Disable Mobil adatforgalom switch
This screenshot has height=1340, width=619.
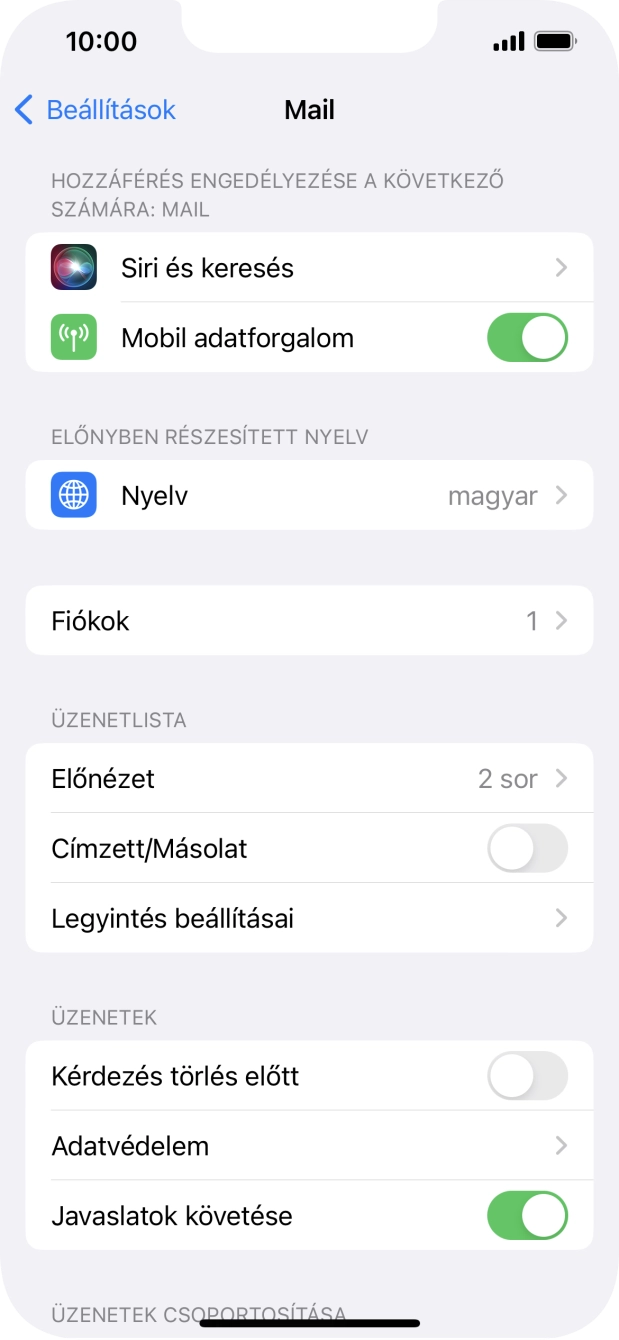[x=526, y=338]
